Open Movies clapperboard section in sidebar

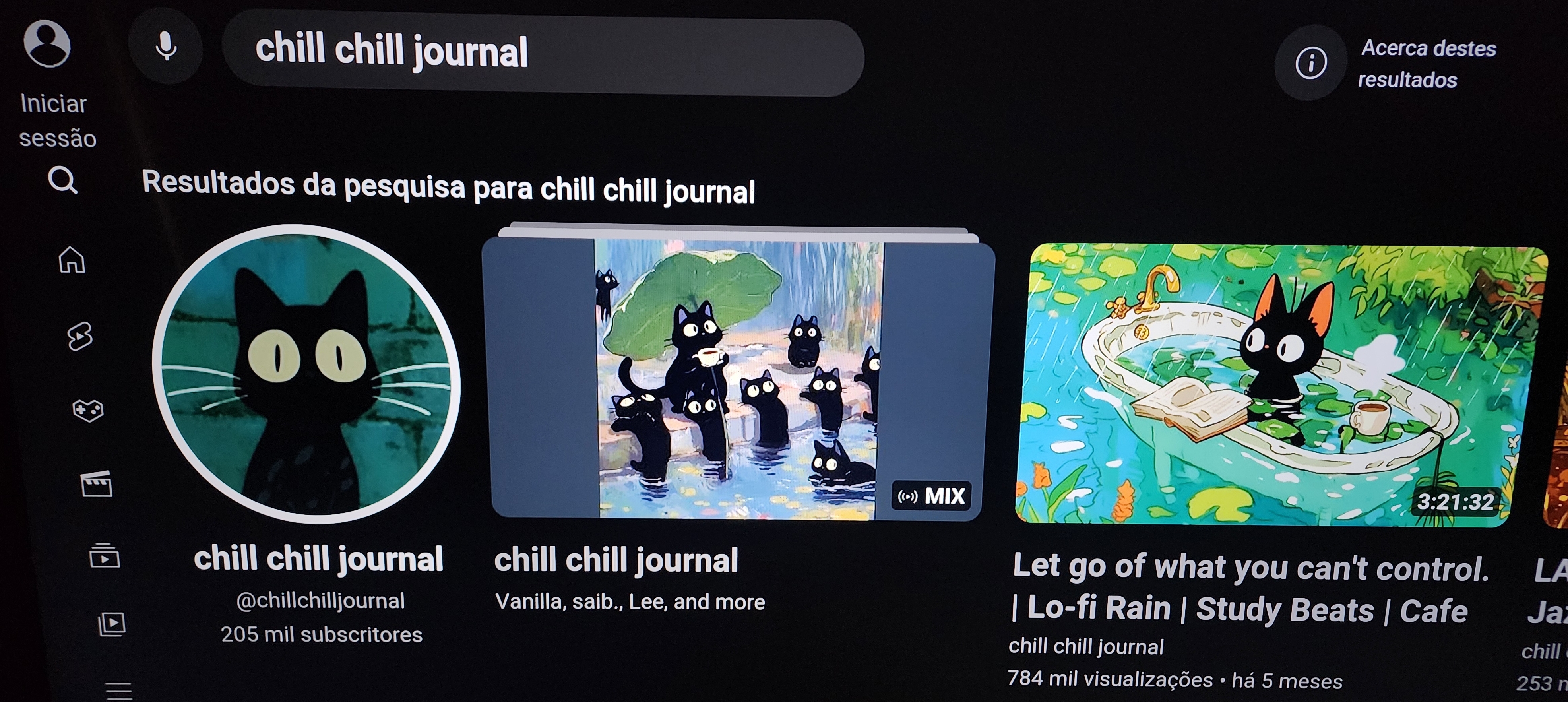pos(96,485)
